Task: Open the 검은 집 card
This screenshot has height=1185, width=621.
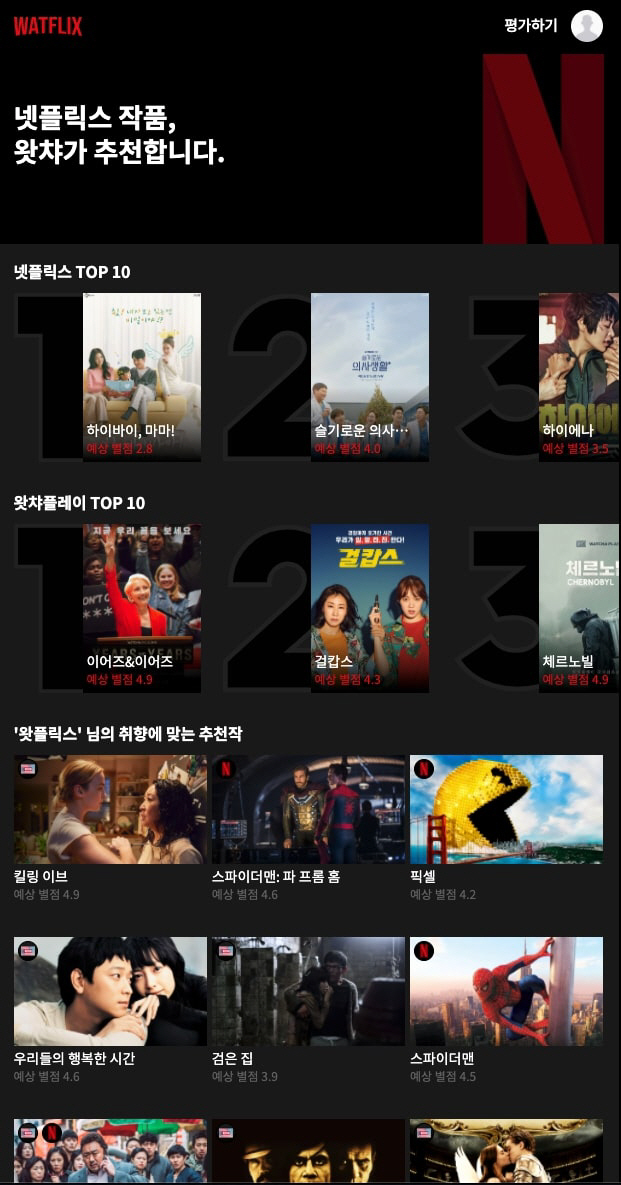Action: [x=308, y=991]
